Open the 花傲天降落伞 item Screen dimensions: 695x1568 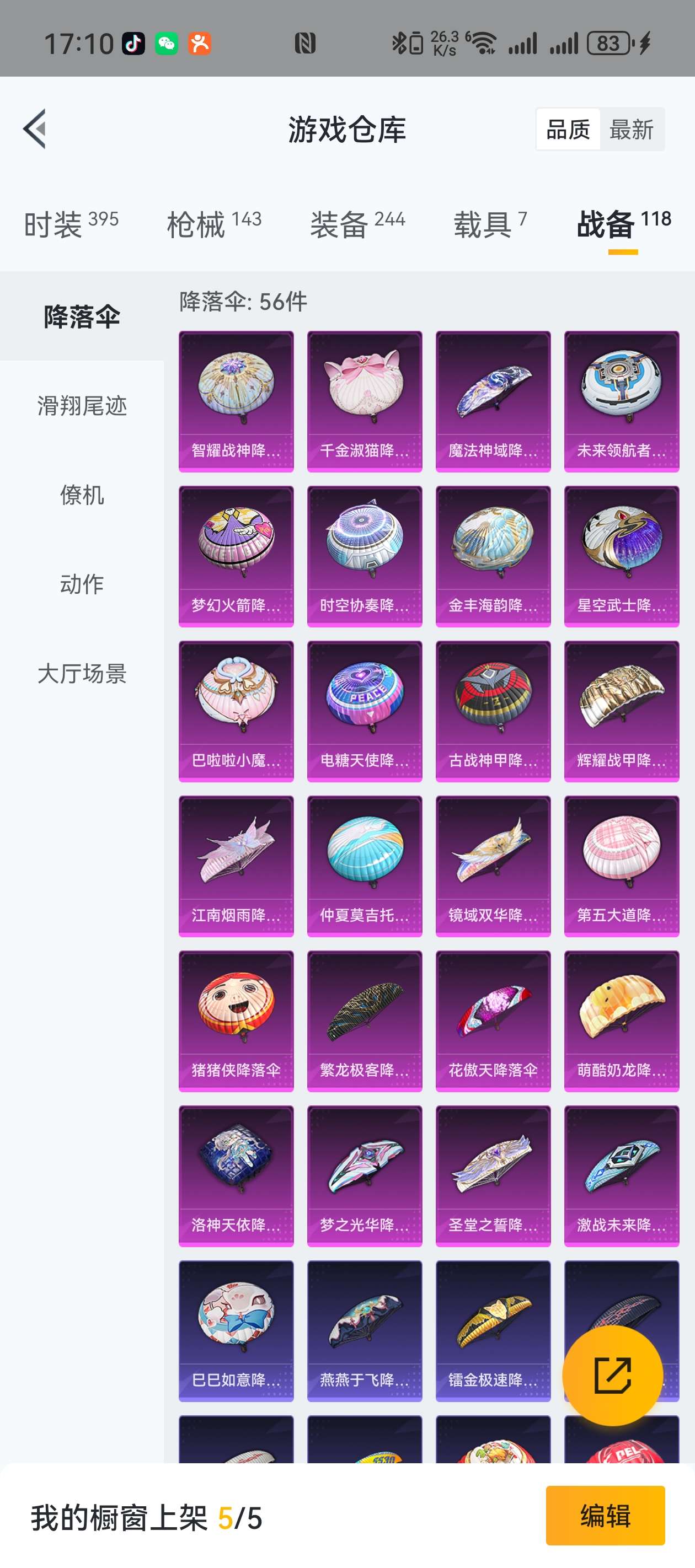[493, 1022]
